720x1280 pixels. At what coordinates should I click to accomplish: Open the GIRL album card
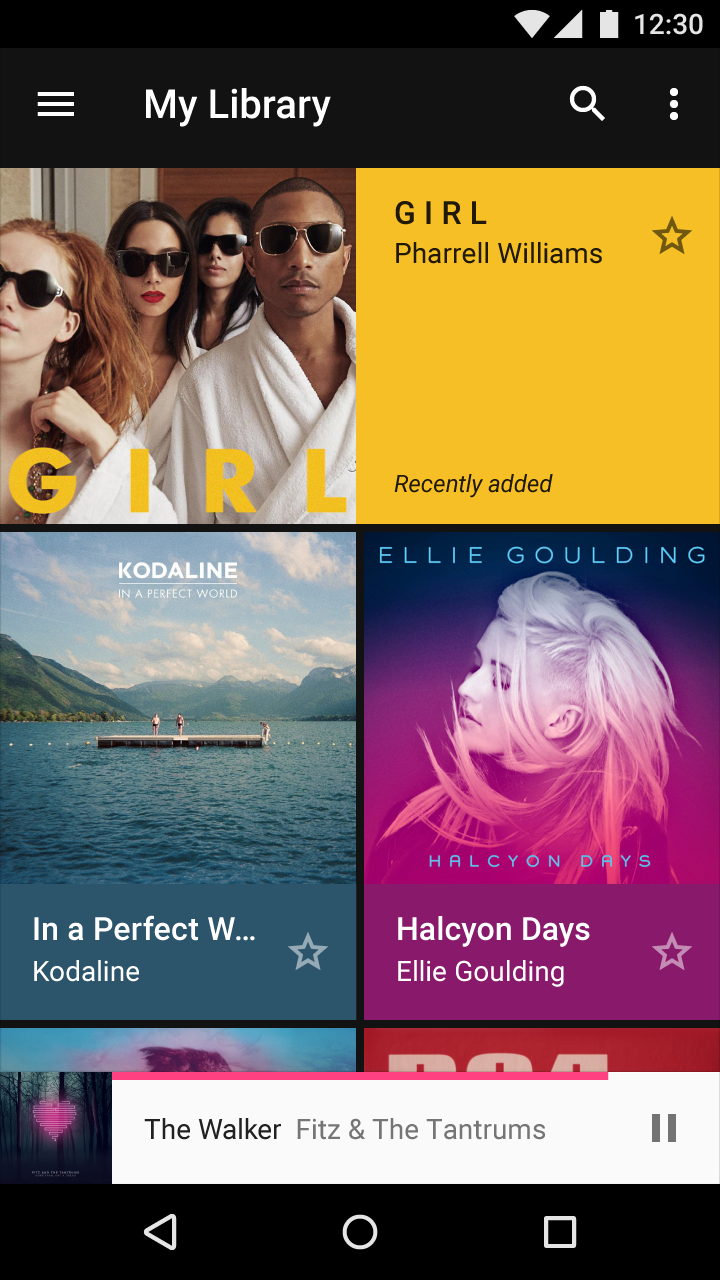point(360,346)
